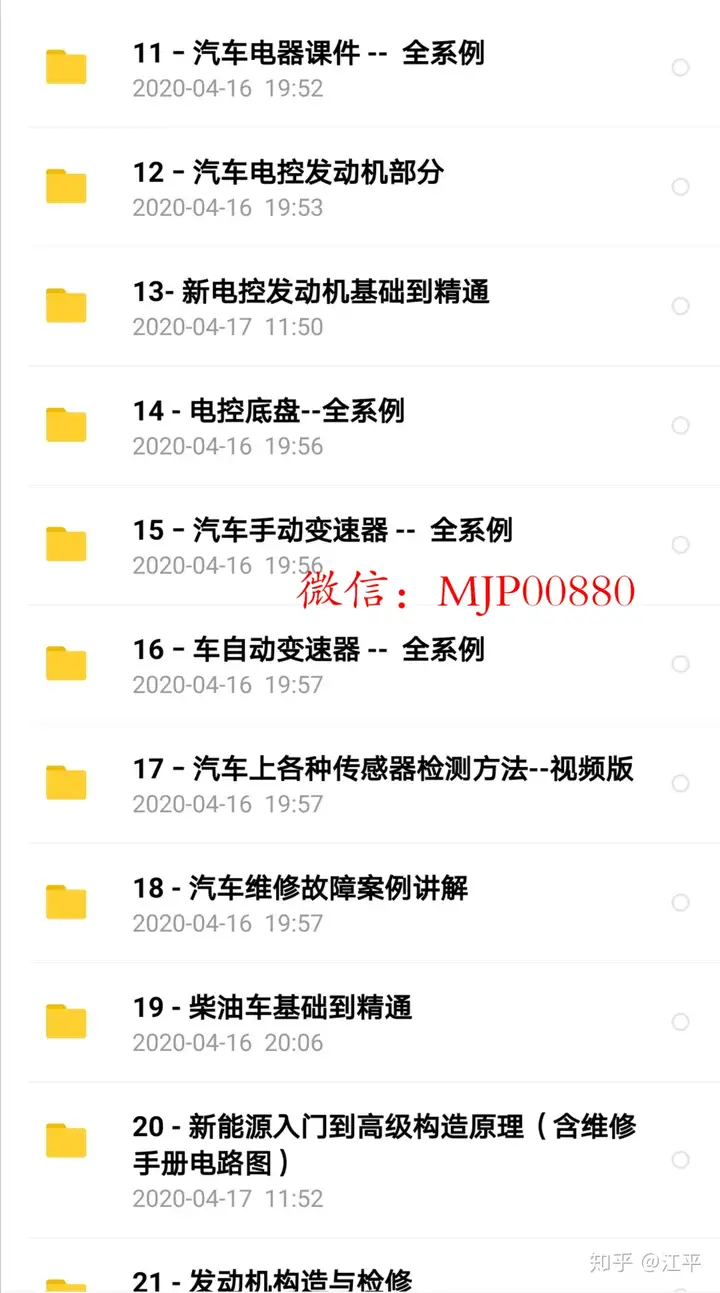Open folder 13 新电控发动机基础到精通
720x1293 pixels.
coord(310,292)
